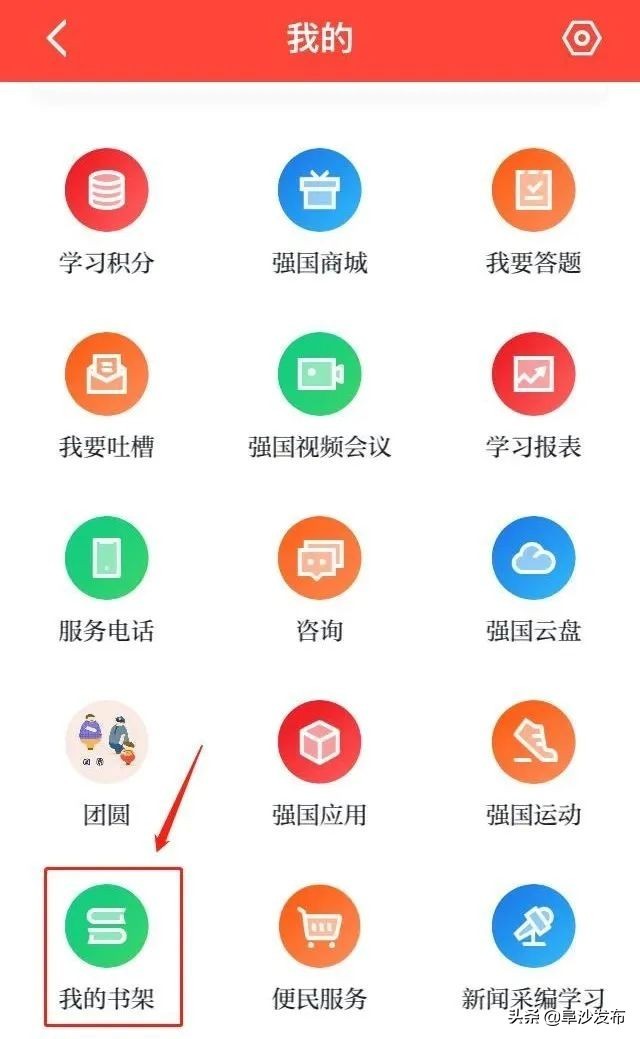Open 强国云盘
This screenshot has height=1039, width=640.
tap(533, 559)
